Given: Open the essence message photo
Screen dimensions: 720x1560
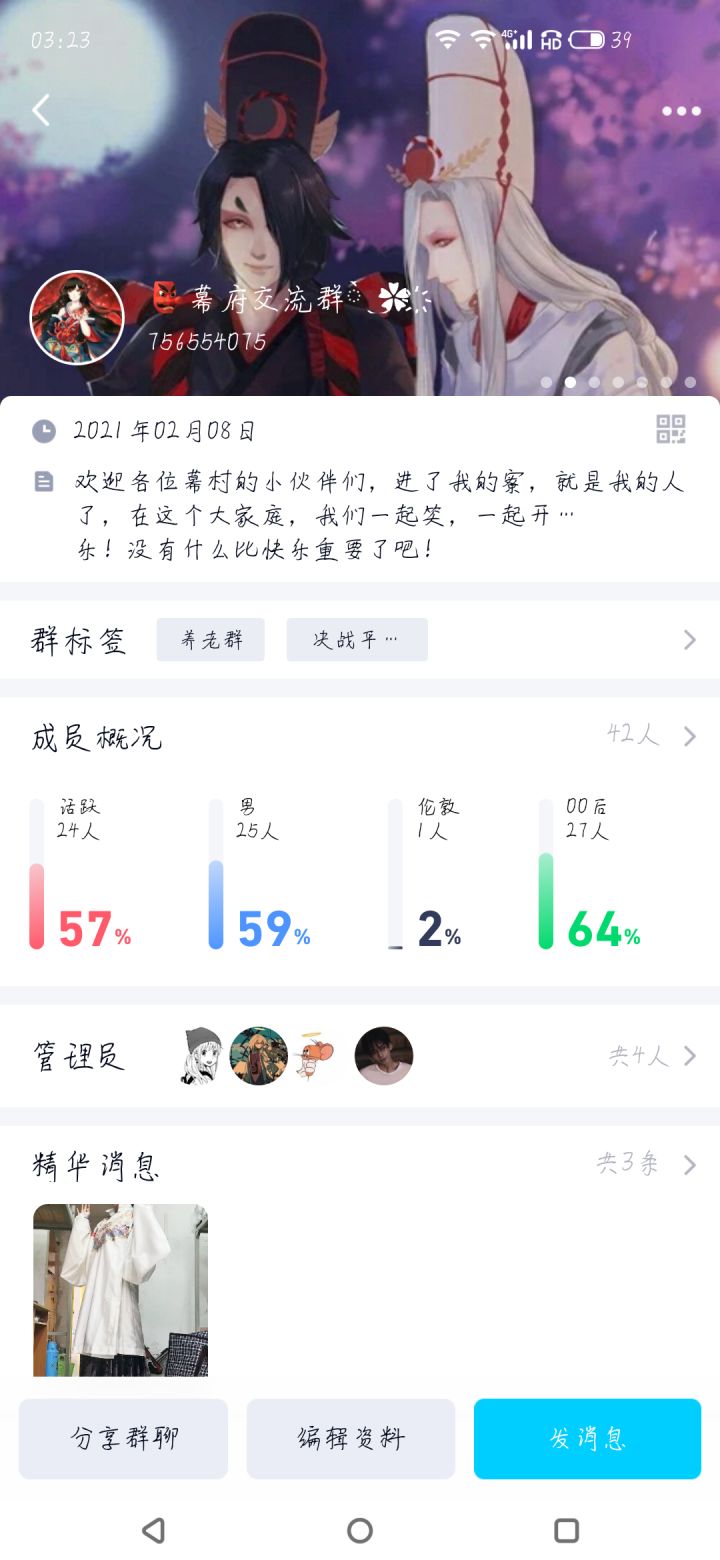Looking at the screenshot, I should [x=121, y=1290].
